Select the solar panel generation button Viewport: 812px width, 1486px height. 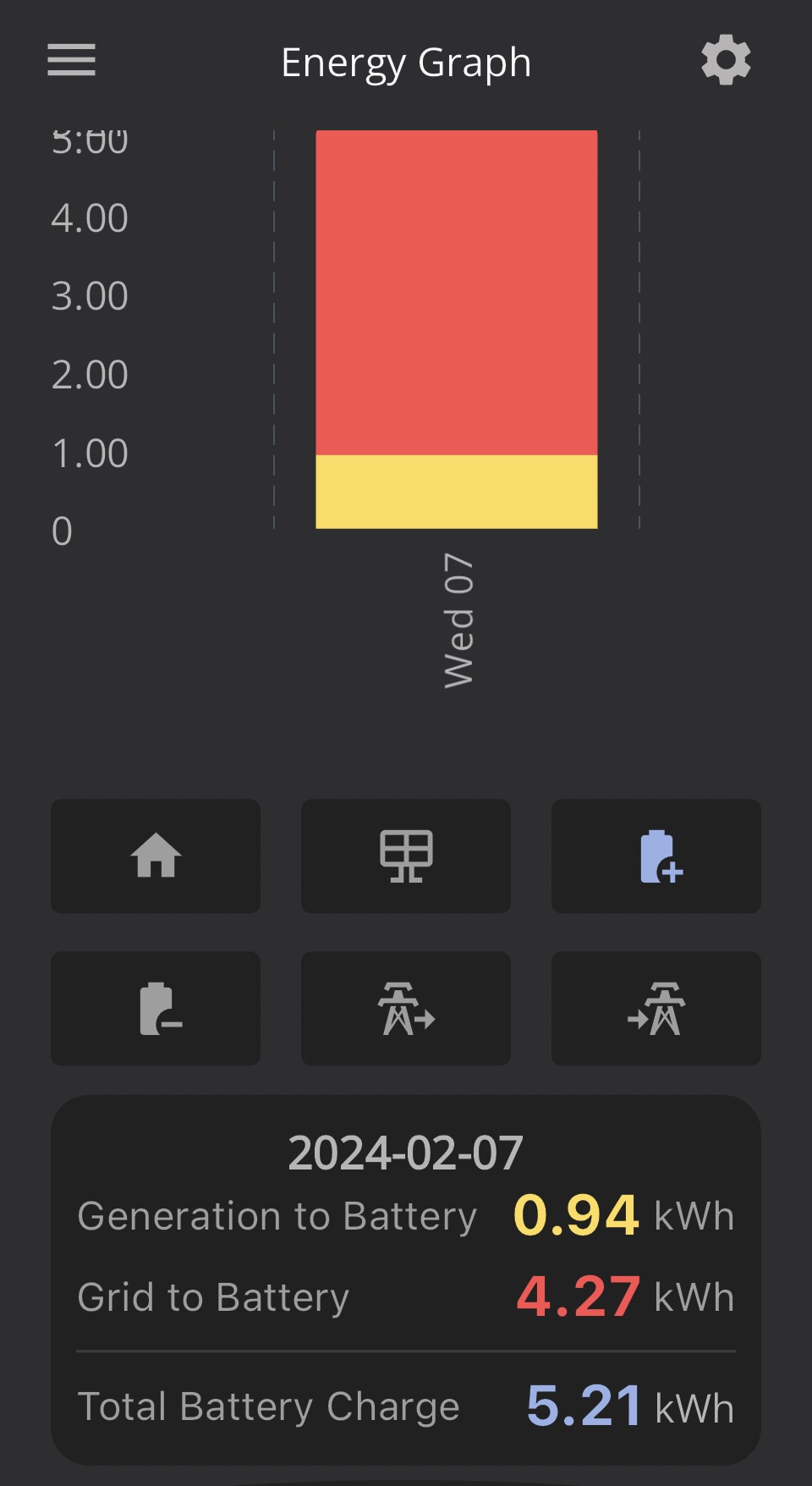click(x=406, y=856)
